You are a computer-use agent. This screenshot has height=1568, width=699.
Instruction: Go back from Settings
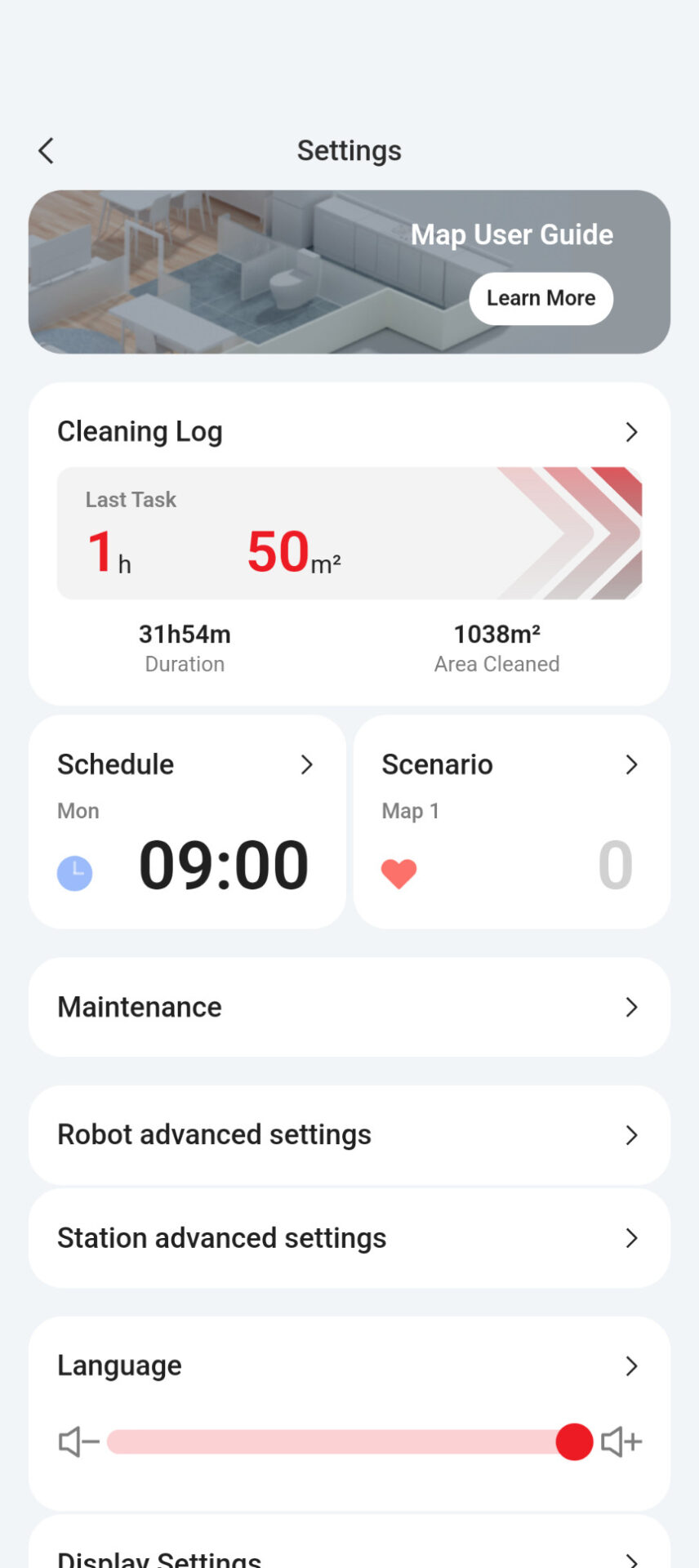(x=46, y=151)
